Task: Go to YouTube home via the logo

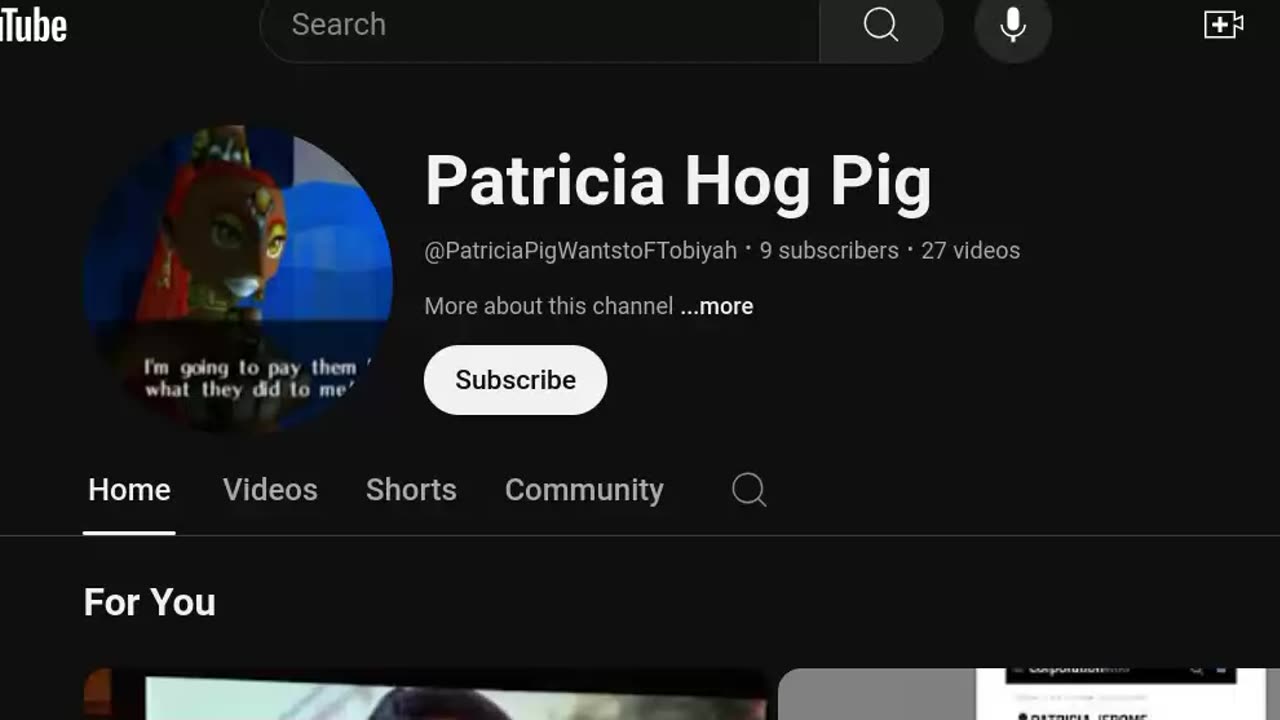Action: (33, 27)
